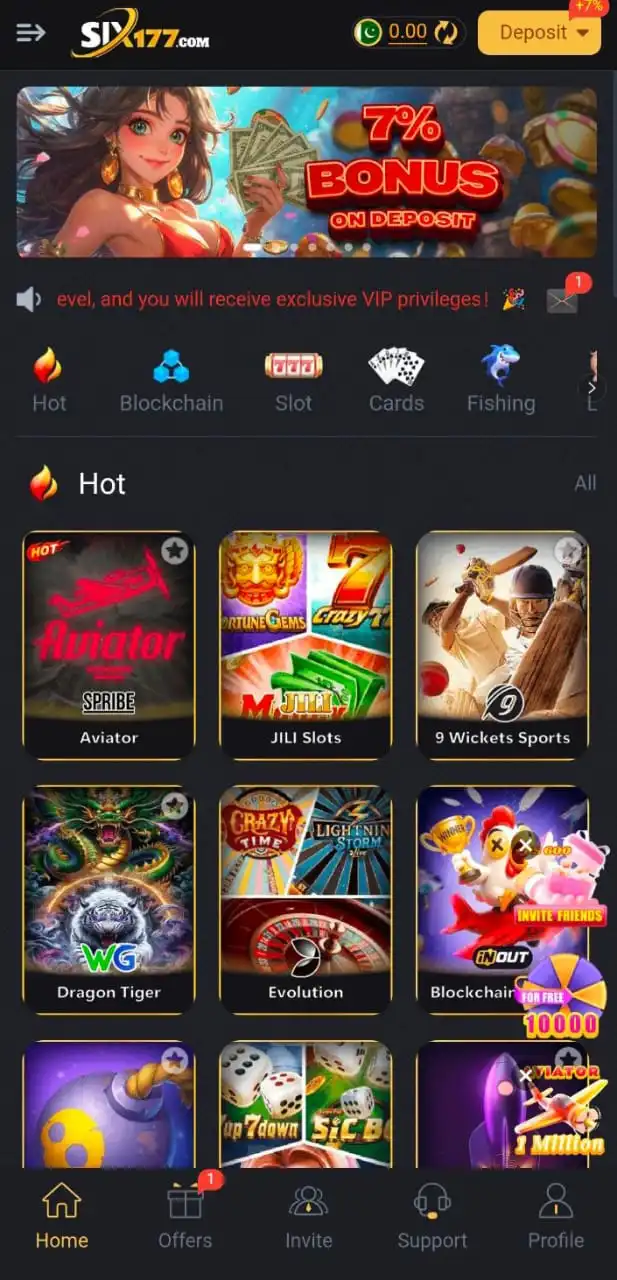This screenshot has width=617, height=1280.
Task: Select the Blockchain game category
Action: 171,381
